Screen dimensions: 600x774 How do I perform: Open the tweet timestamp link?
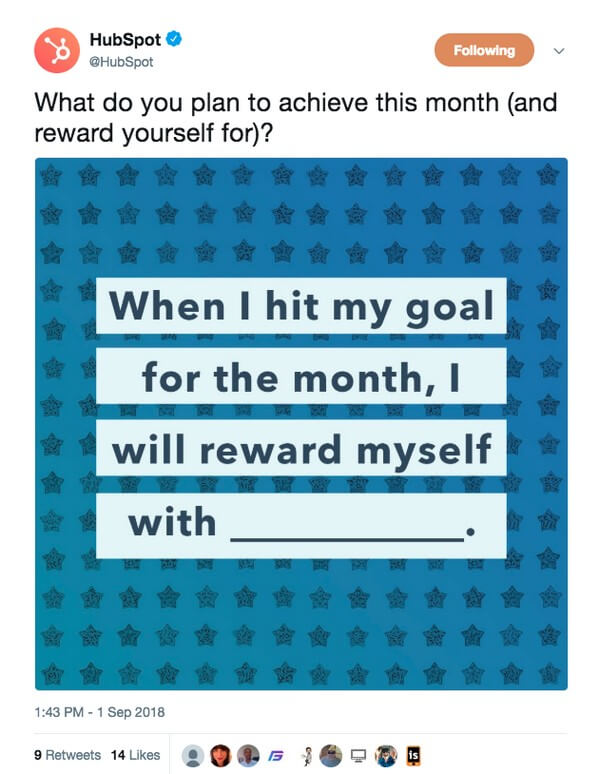tap(100, 713)
